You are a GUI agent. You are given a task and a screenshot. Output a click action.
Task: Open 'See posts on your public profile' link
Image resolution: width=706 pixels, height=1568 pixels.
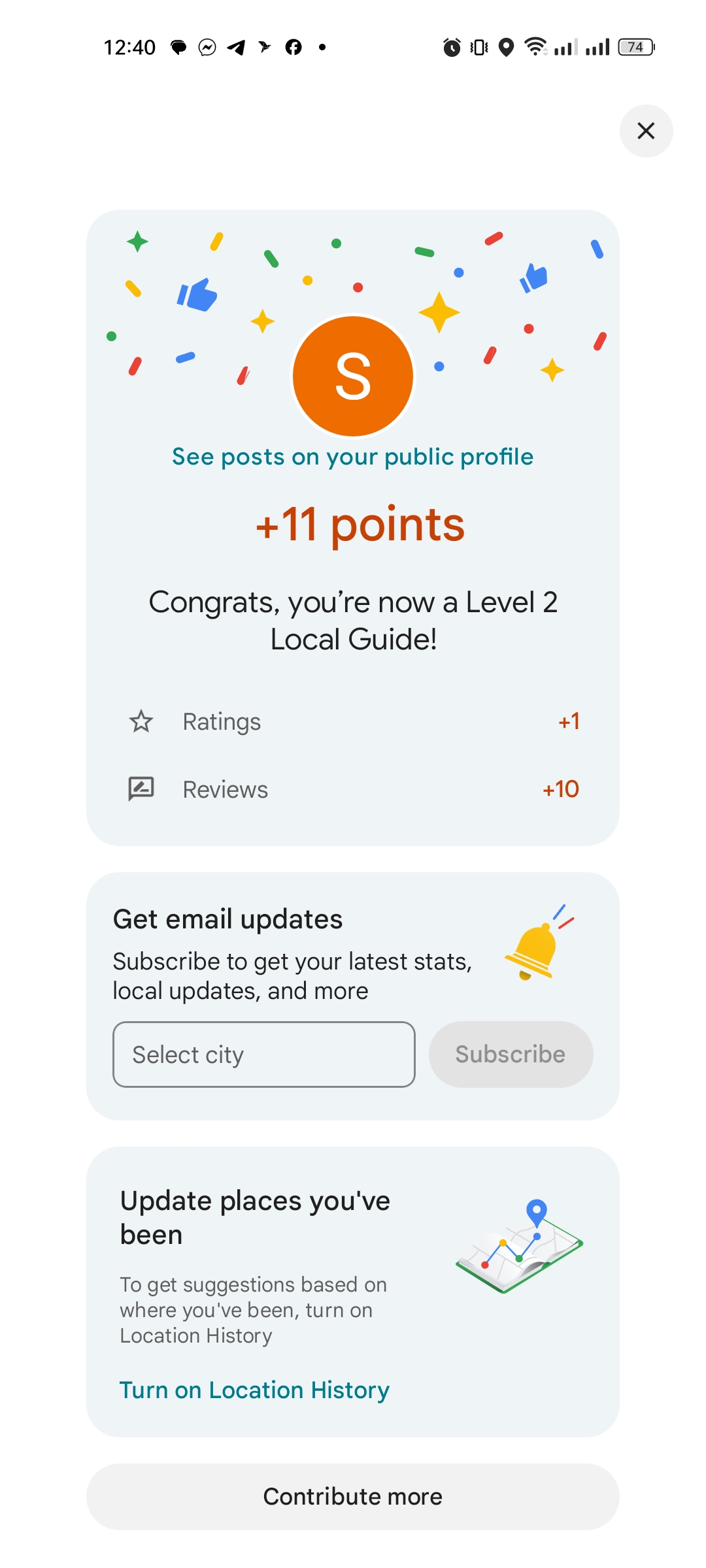tap(352, 457)
